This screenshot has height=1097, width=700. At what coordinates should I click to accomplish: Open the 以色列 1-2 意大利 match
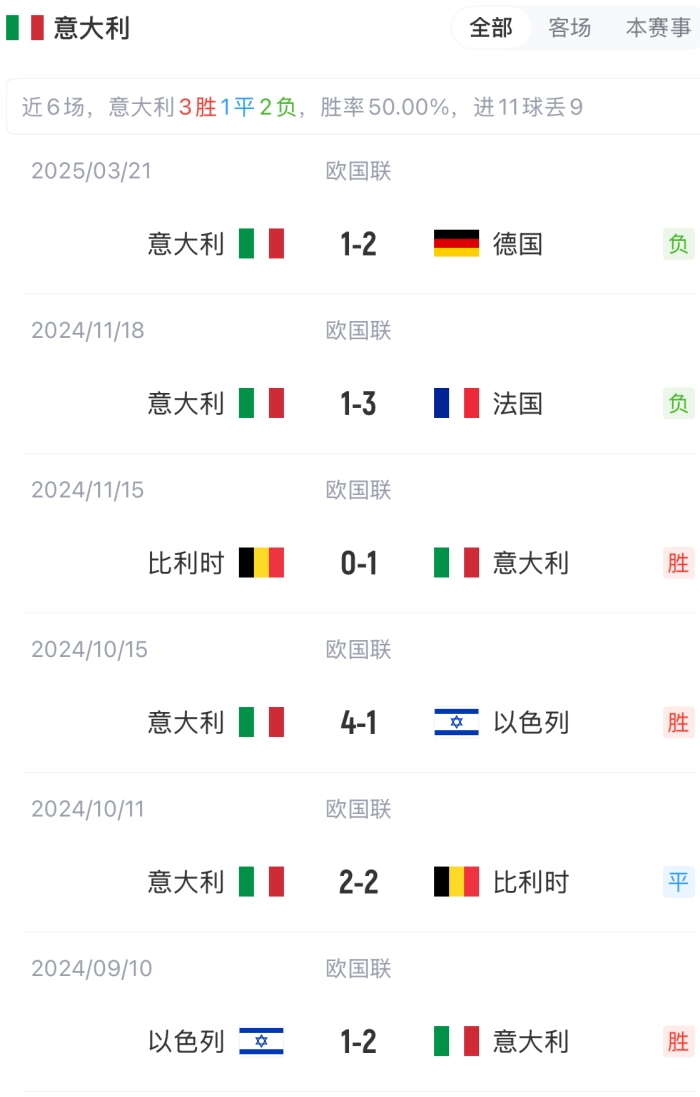358,1042
